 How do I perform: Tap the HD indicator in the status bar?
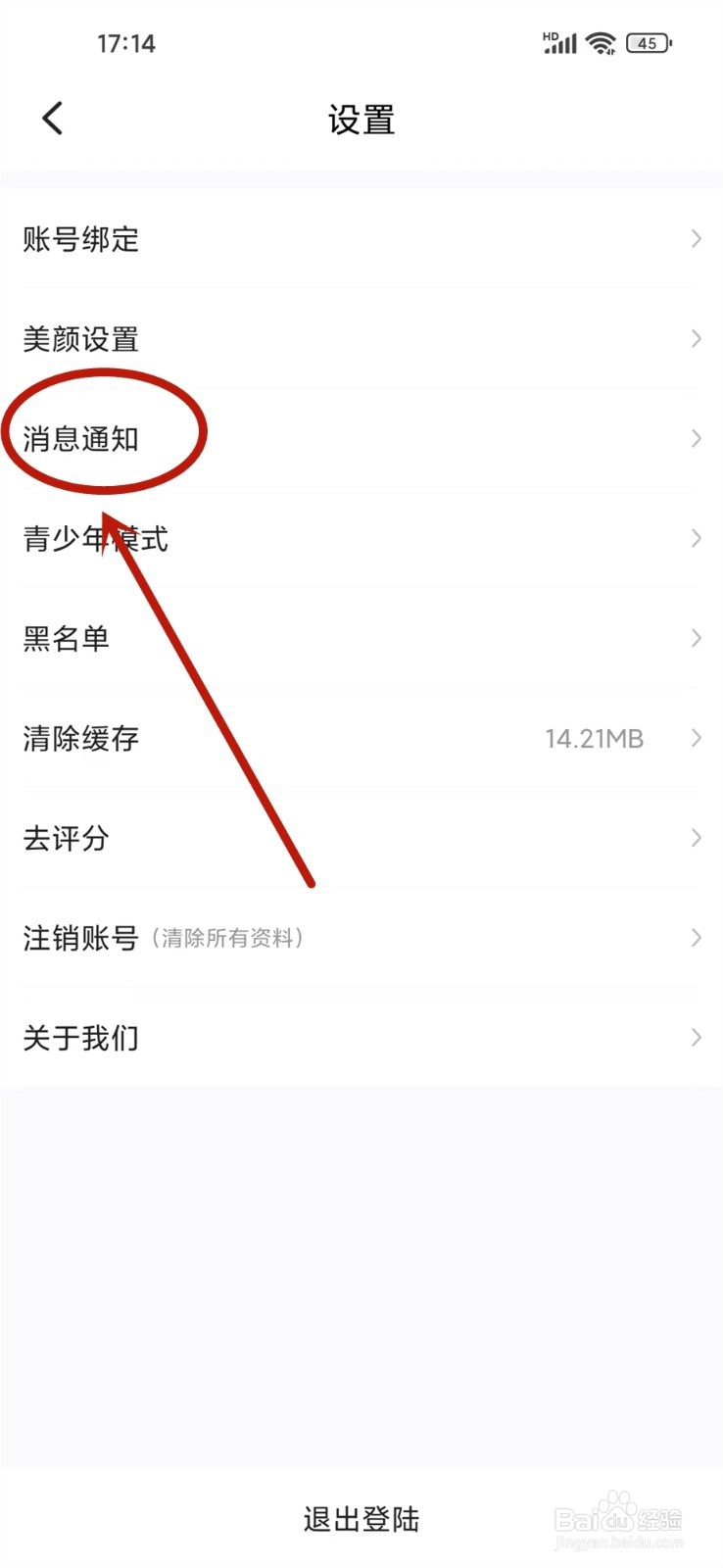coord(549,35)
